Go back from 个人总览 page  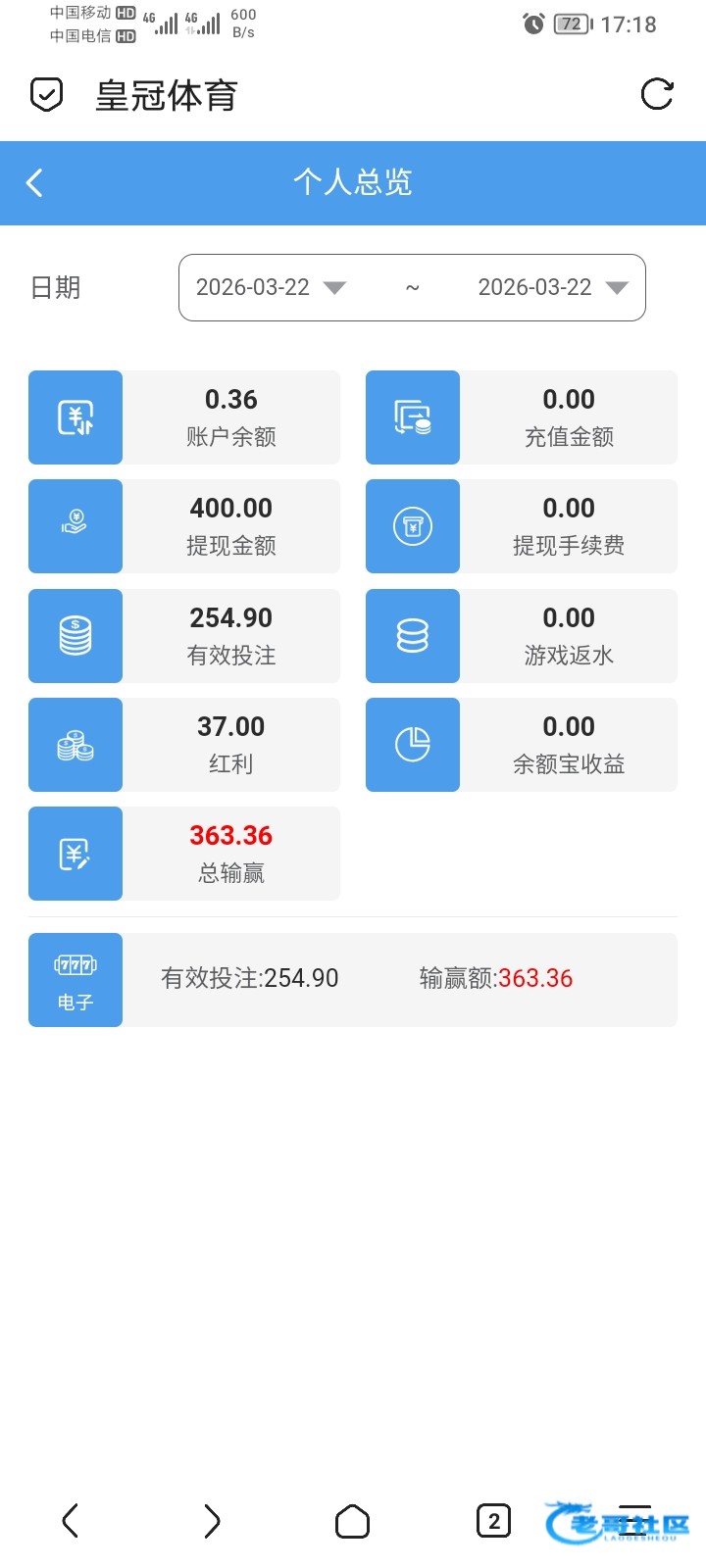(35, 182)
